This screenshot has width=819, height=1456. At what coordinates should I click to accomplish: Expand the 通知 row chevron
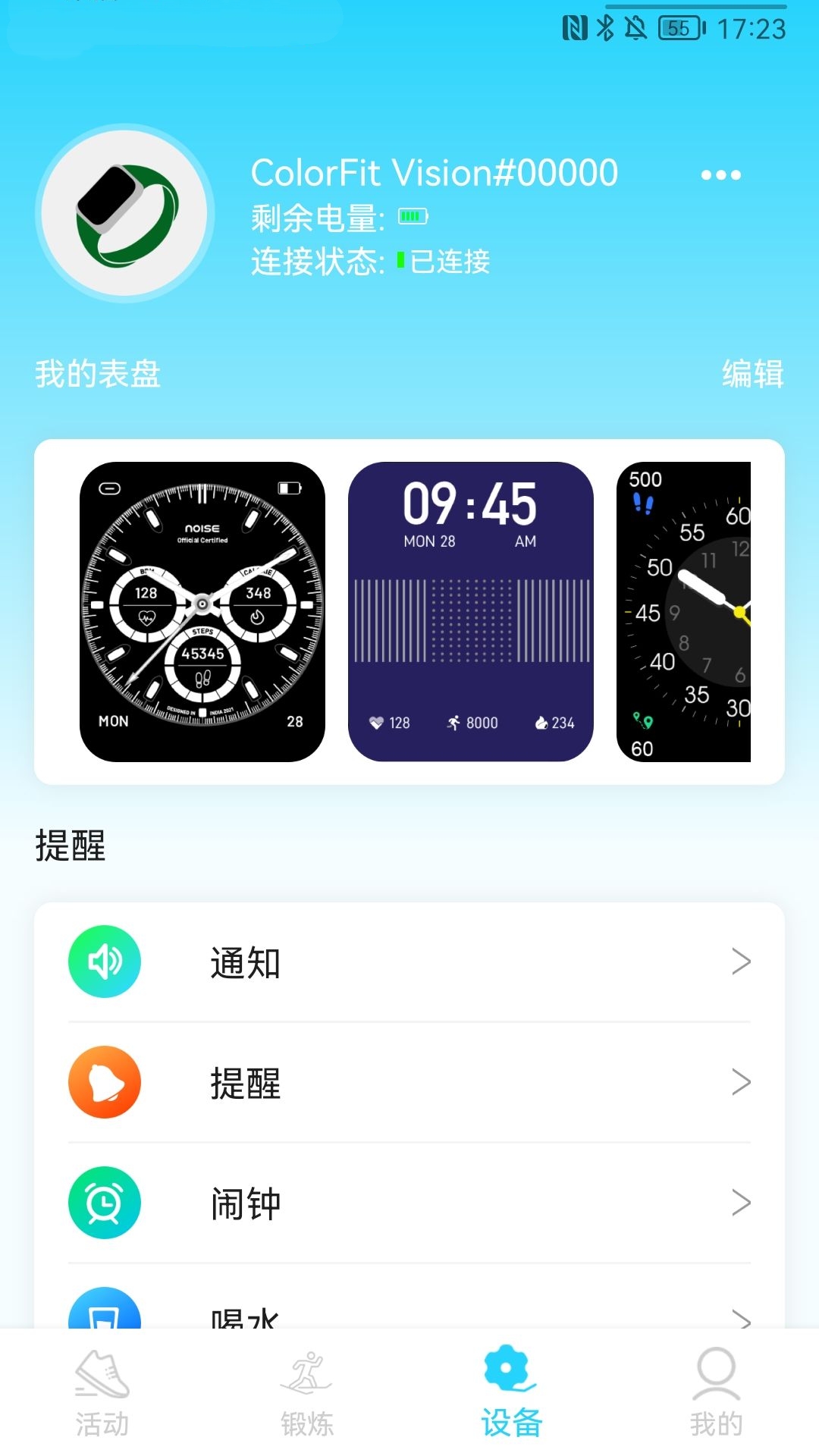[x=742, y=961]
